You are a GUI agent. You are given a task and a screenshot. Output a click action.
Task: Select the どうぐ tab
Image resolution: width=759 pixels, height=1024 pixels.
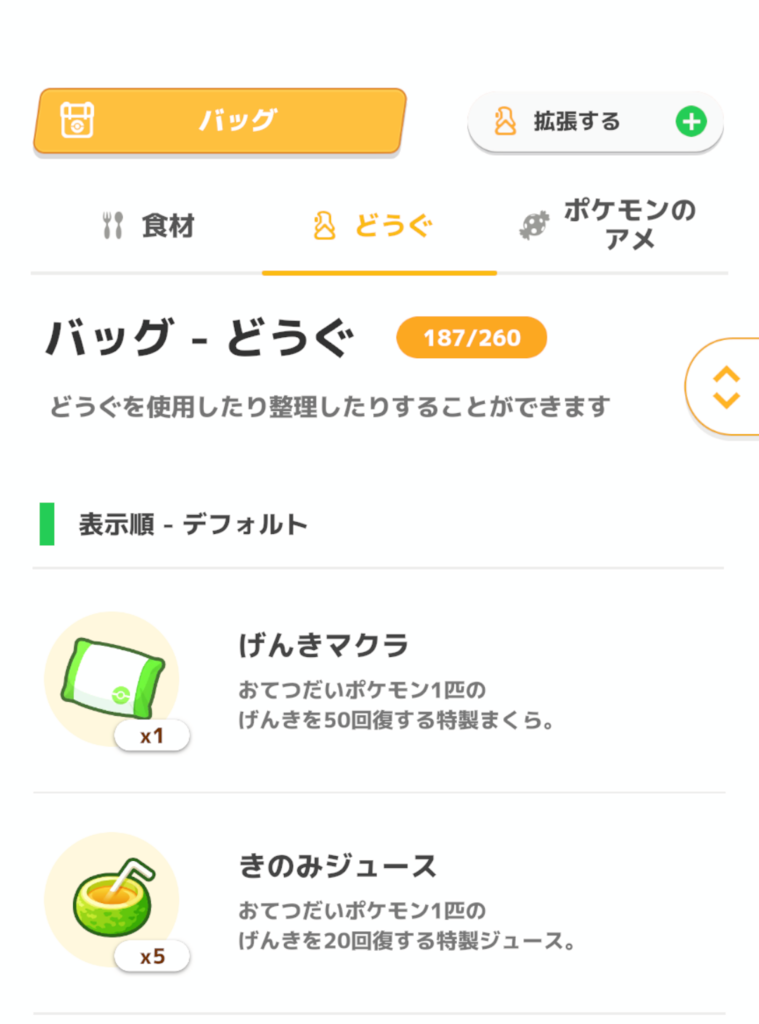(379, 227)
